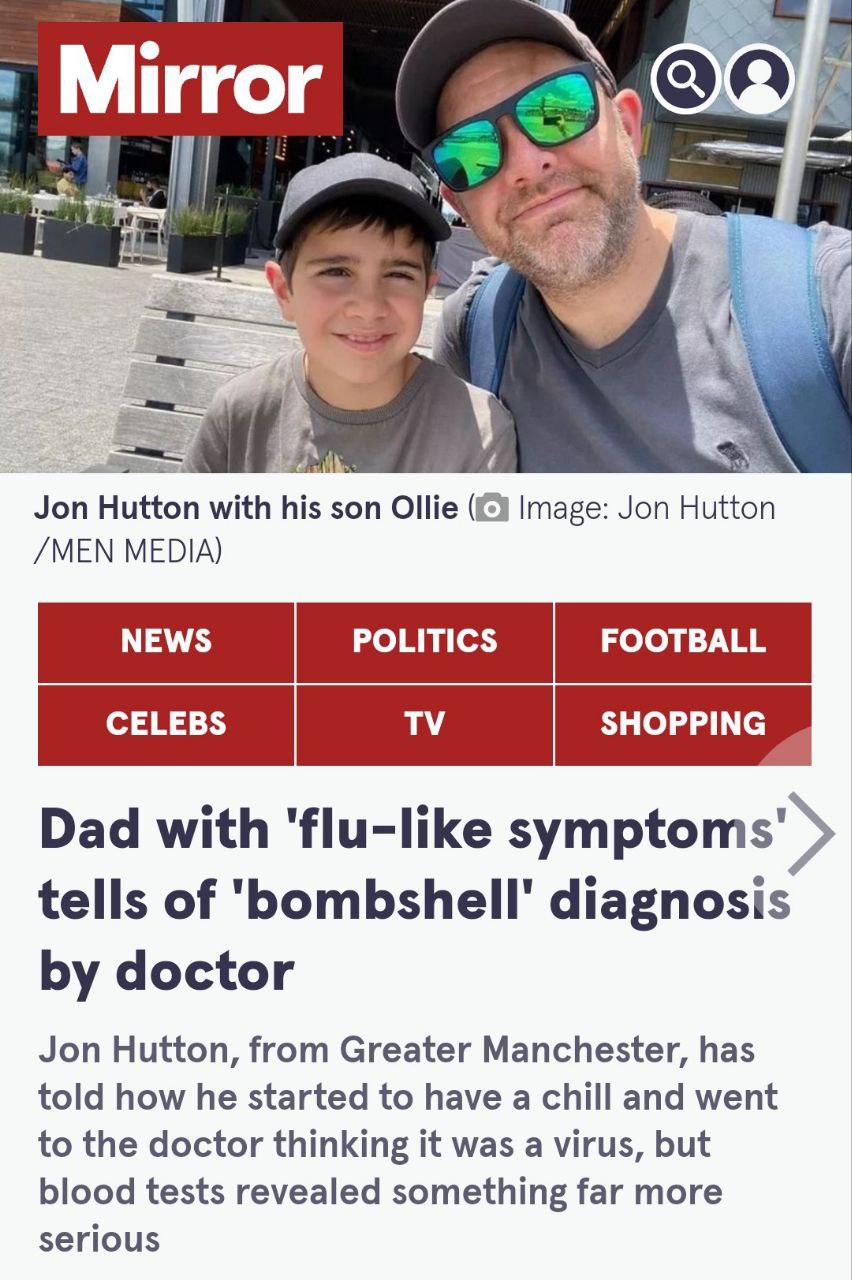
Task: Select the Football section
Action: coord(683,641)
